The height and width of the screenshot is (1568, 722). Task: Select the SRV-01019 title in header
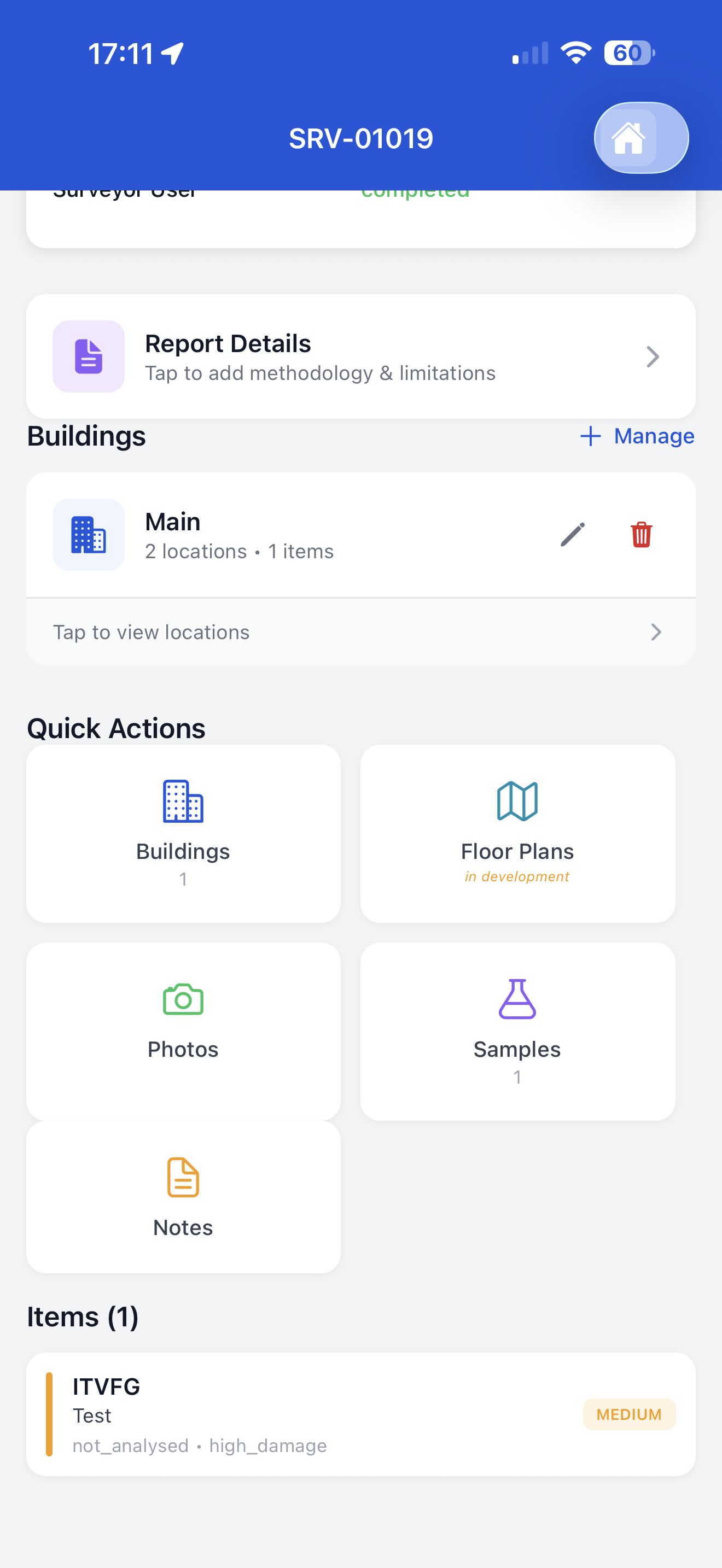(360, 138)
